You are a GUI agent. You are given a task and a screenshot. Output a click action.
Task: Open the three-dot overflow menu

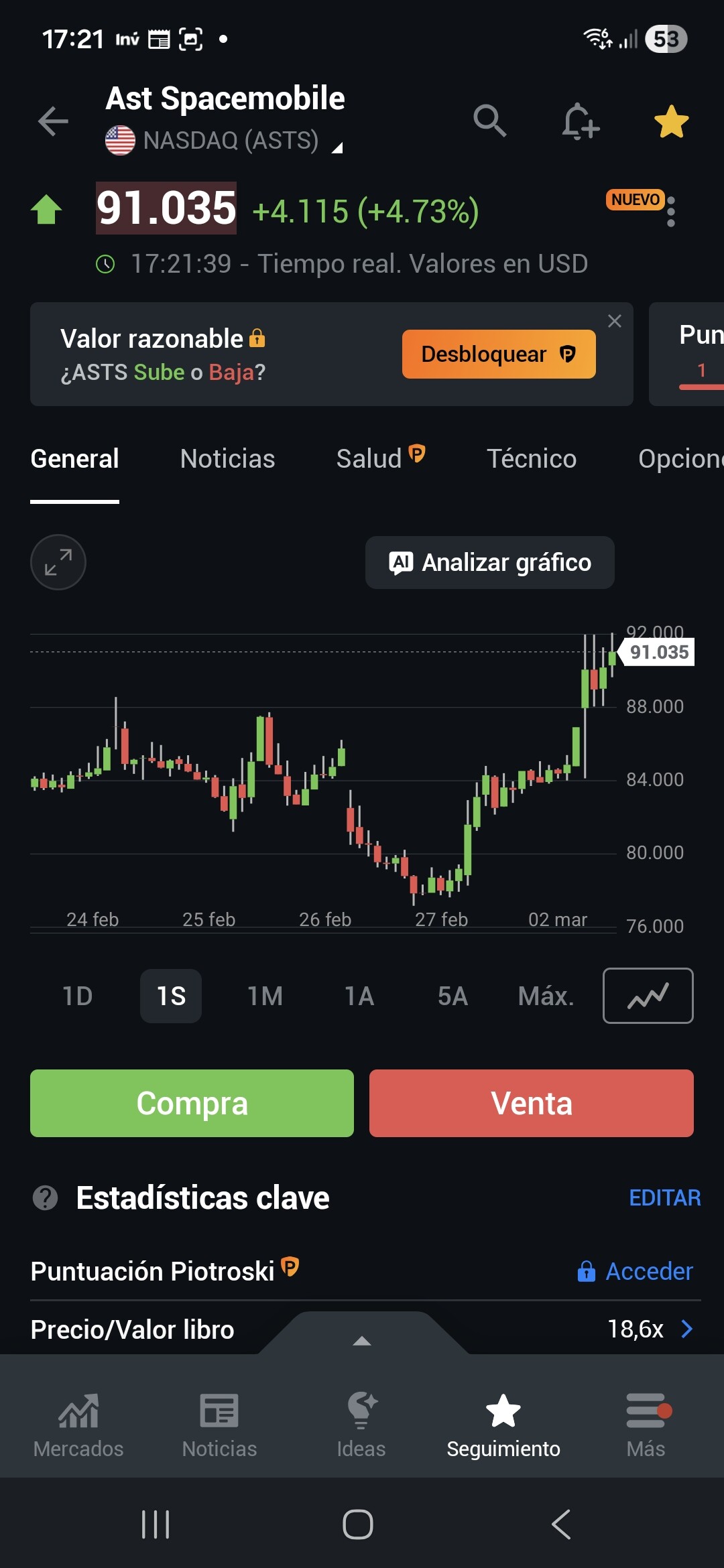(x=671, y=212)
